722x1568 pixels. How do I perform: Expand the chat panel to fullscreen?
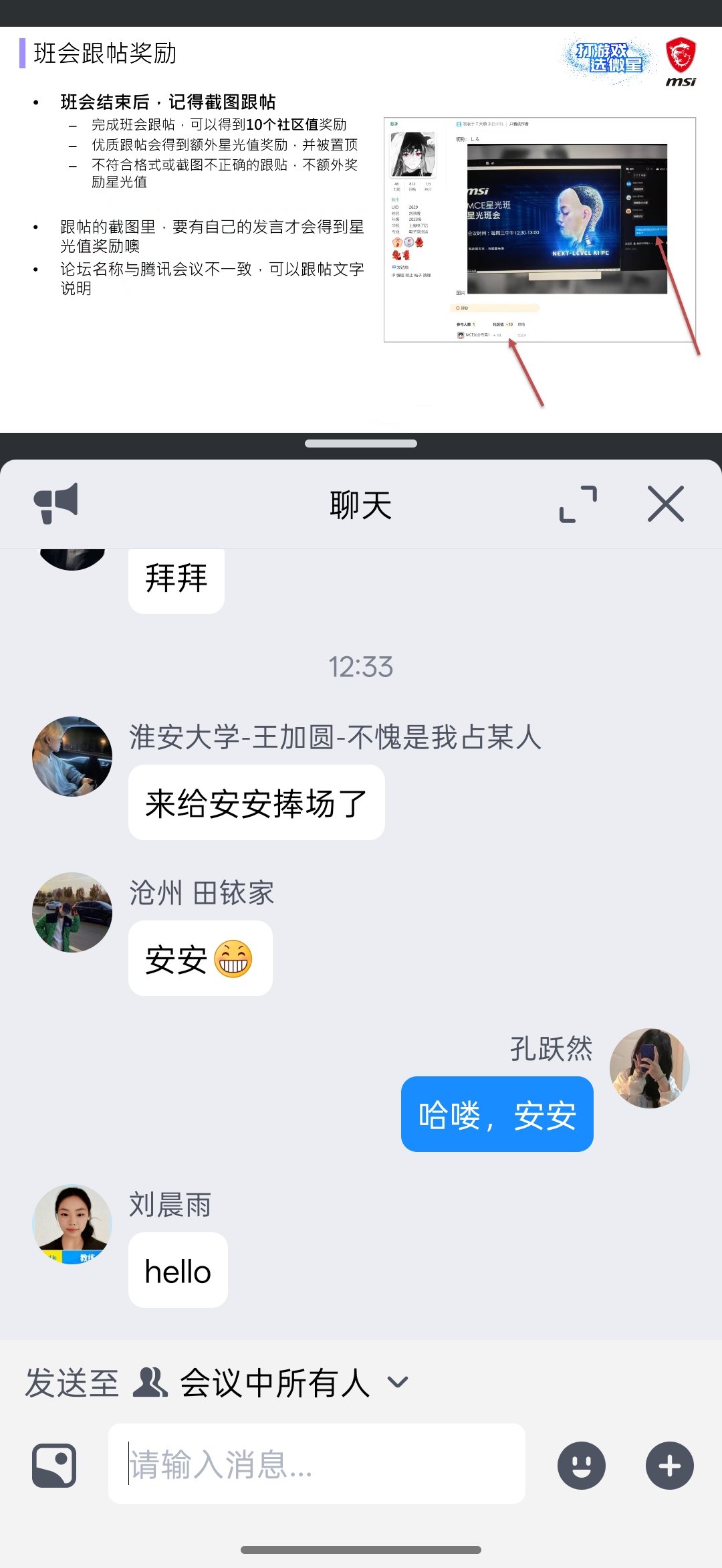tap(578, 504)
